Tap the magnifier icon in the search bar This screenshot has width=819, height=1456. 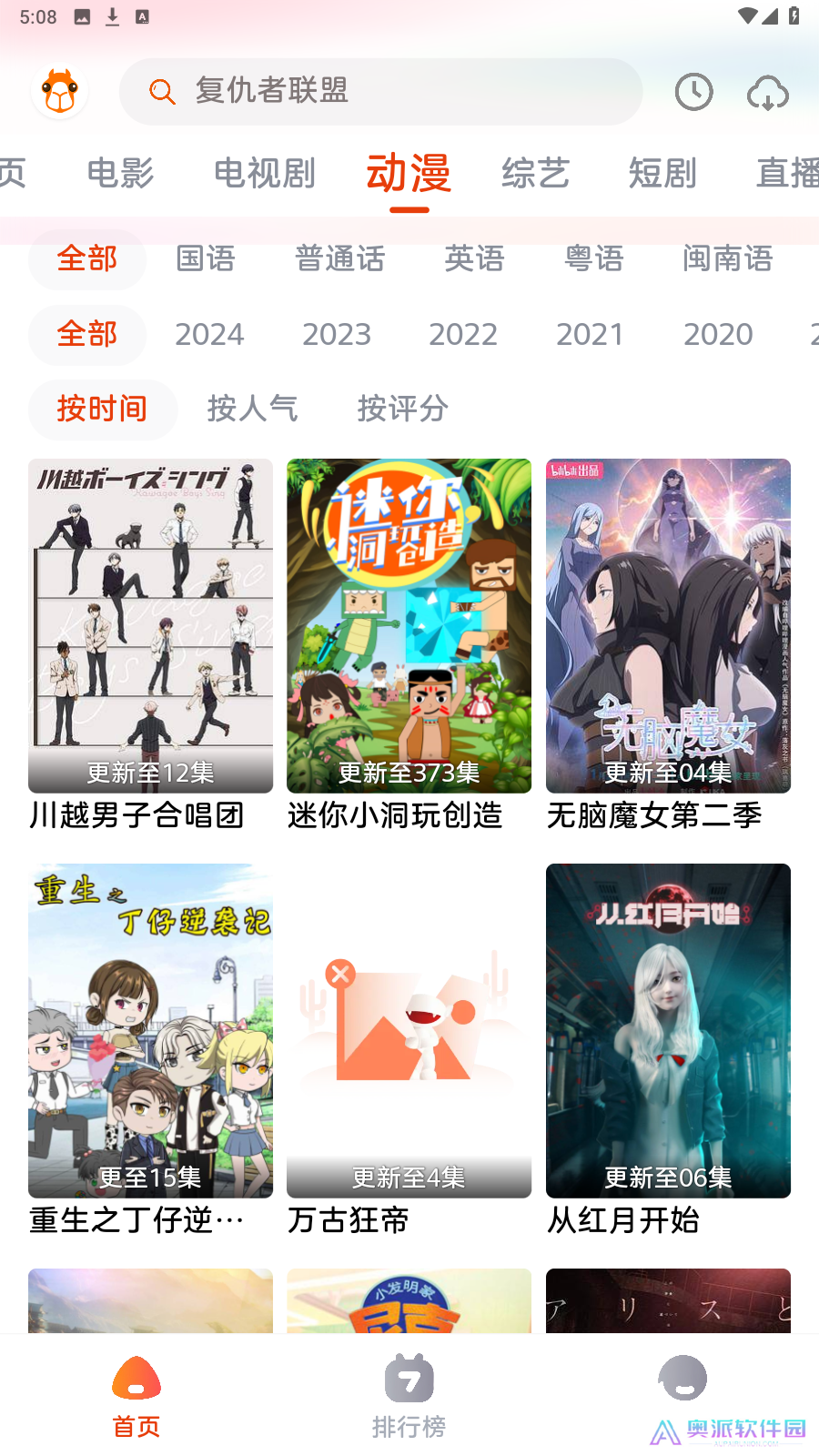tap(162, 92)
